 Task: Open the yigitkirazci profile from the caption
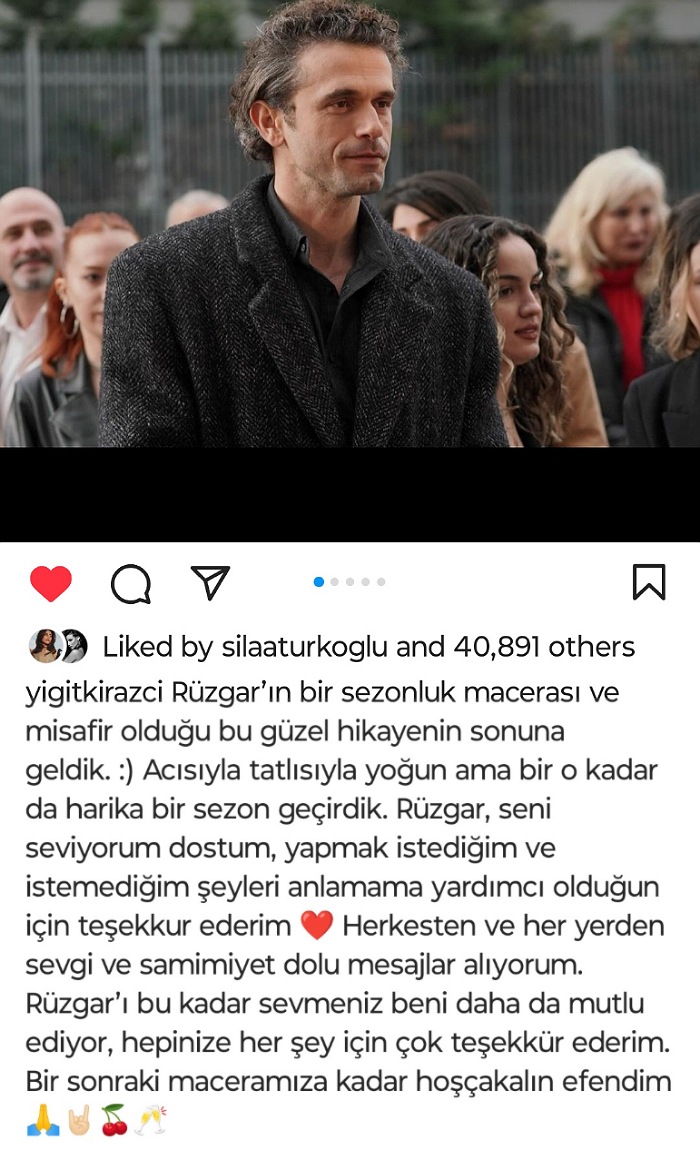click(96, 691)
